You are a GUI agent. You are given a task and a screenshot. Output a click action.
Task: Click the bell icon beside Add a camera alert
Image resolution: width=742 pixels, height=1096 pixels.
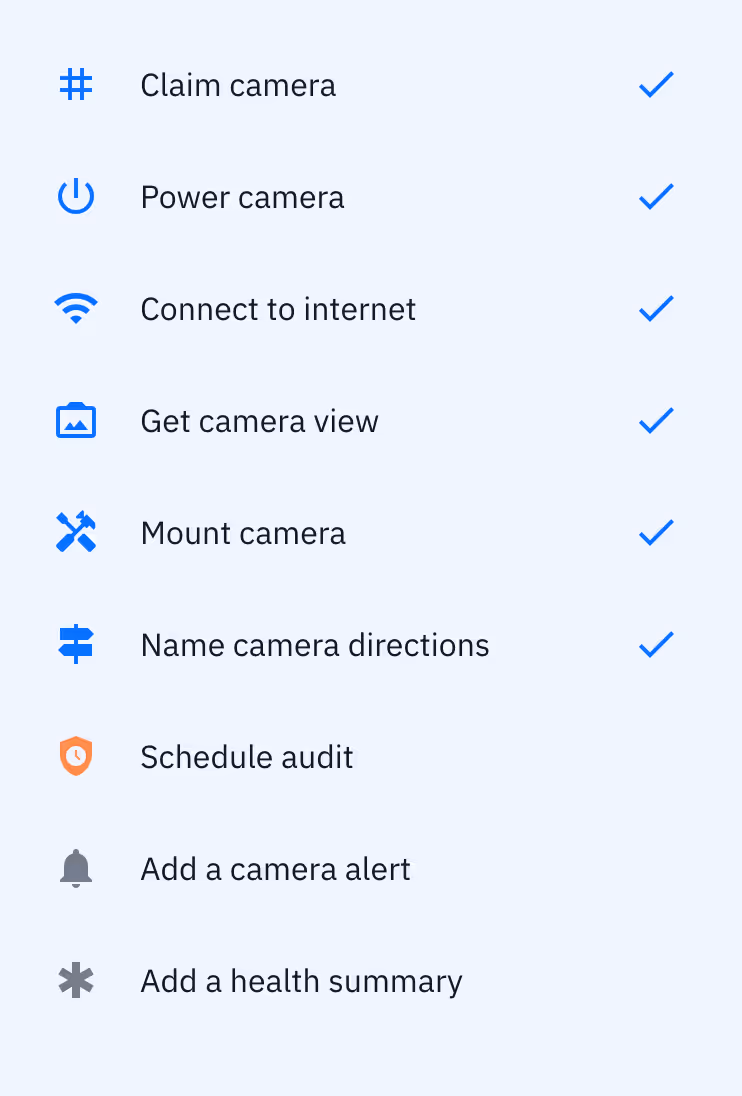coord(75,869)
